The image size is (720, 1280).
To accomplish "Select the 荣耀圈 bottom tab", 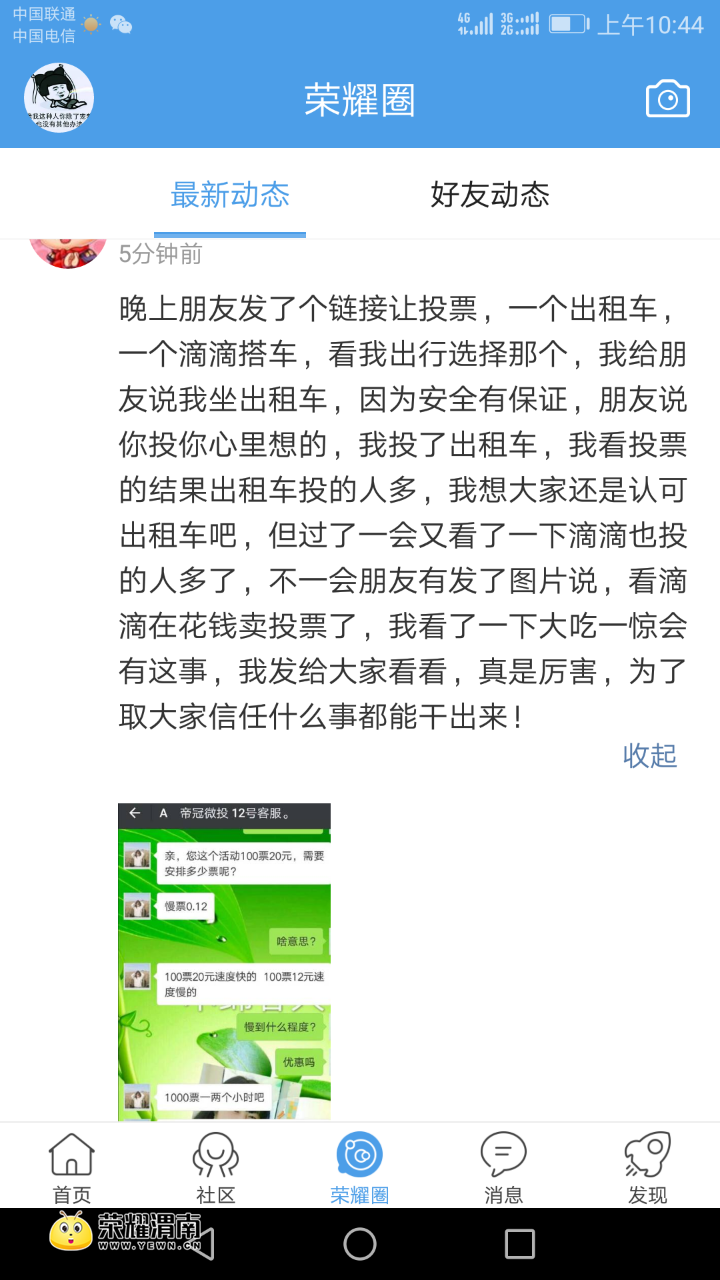I will pos(359,1168).
